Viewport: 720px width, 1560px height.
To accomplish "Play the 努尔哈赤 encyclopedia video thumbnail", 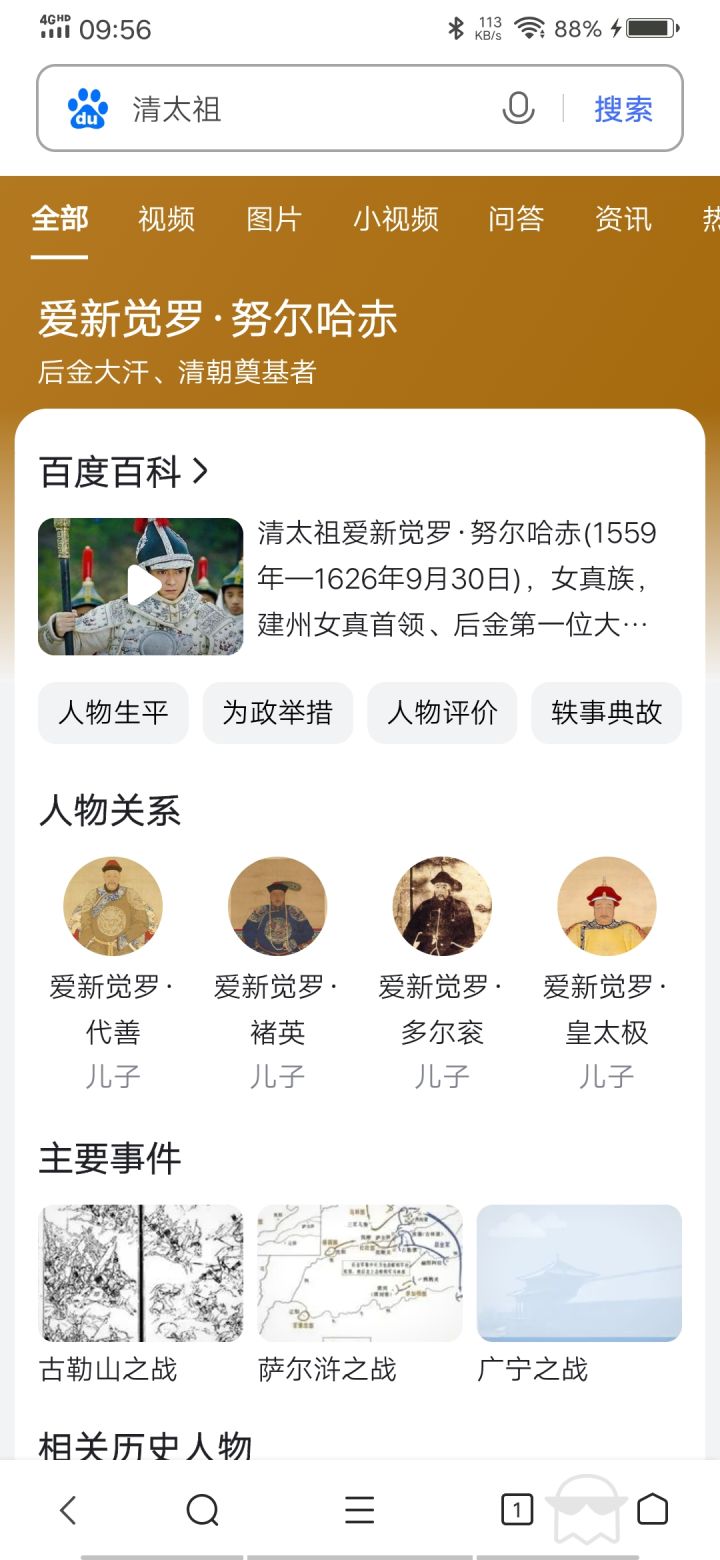I will click(141, 587).
